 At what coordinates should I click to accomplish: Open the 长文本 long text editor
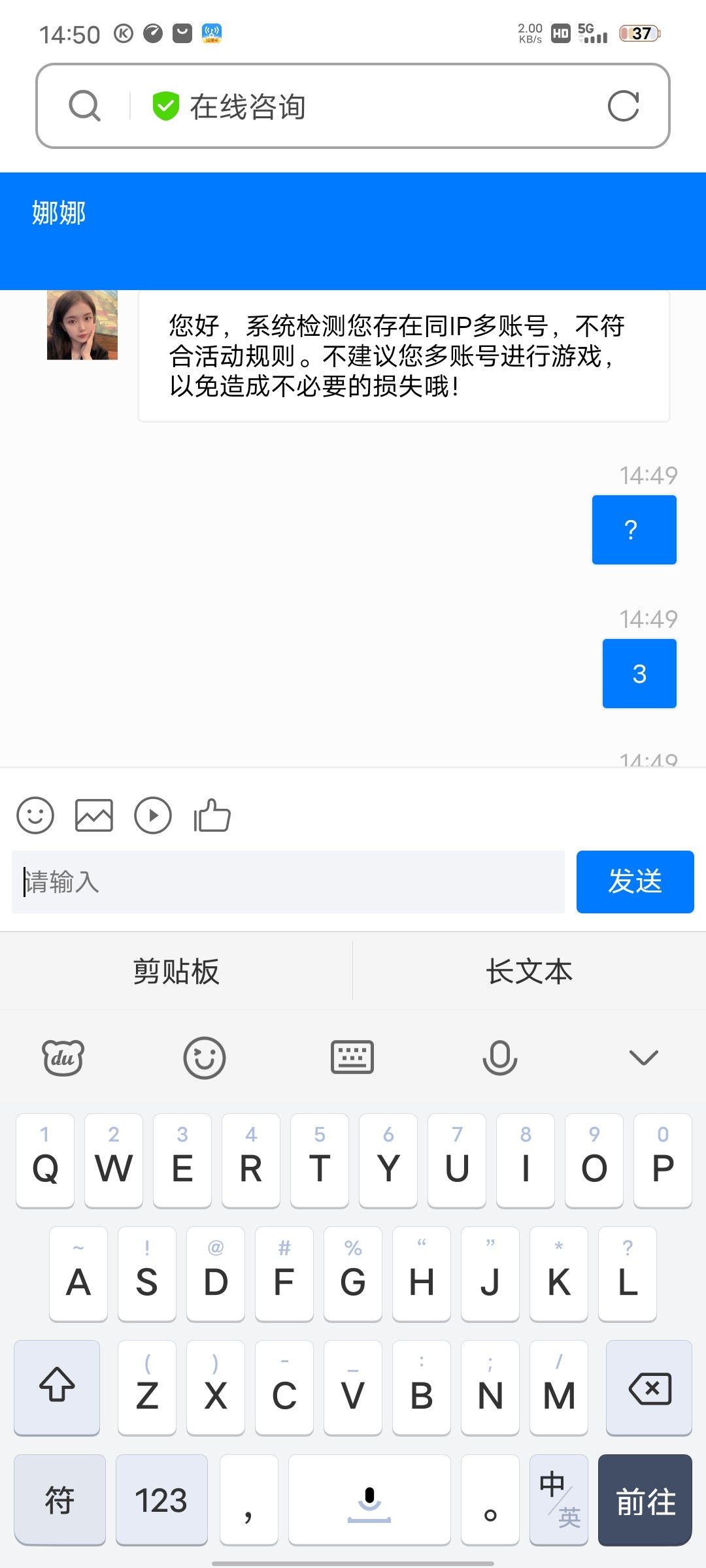[x=529, y=972]
